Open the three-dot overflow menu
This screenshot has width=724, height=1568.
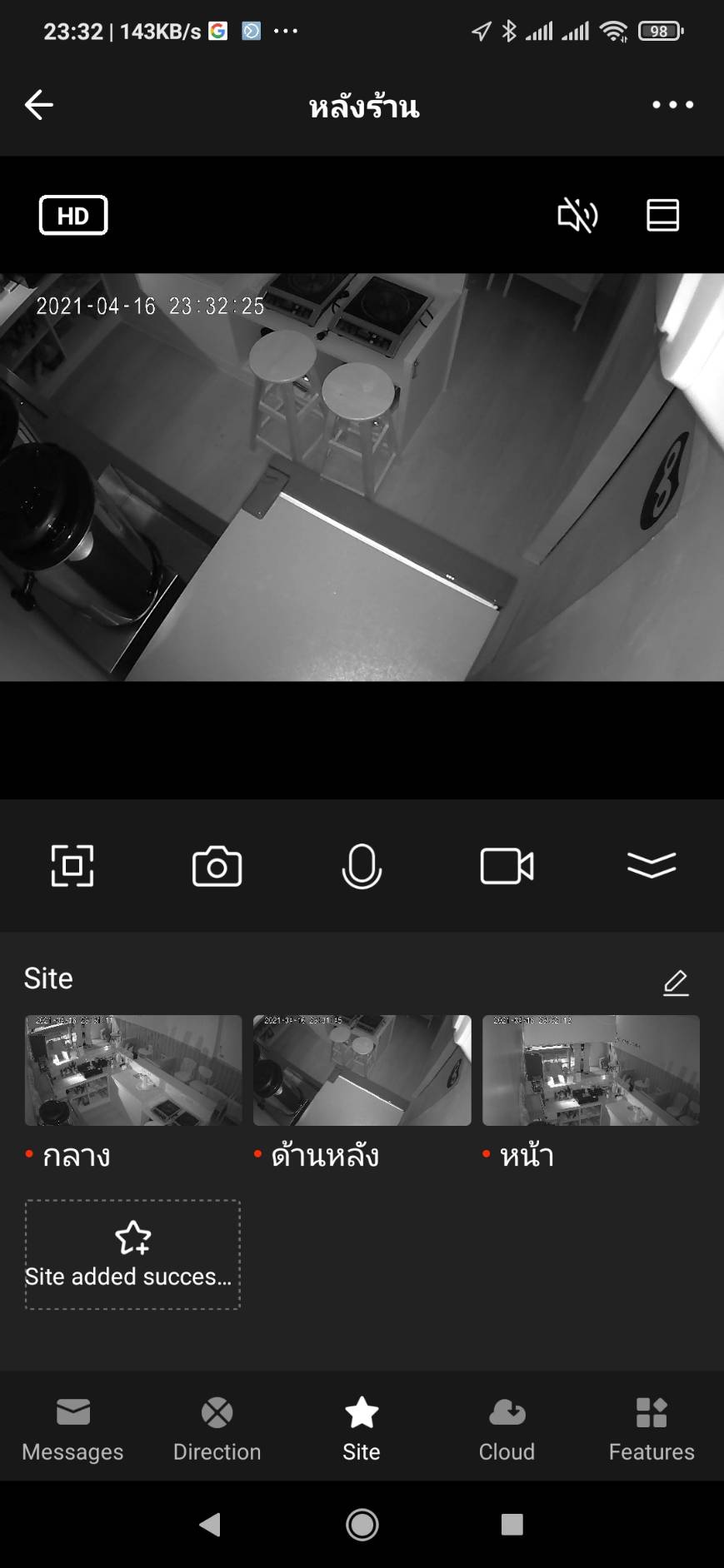coord(672,105)
